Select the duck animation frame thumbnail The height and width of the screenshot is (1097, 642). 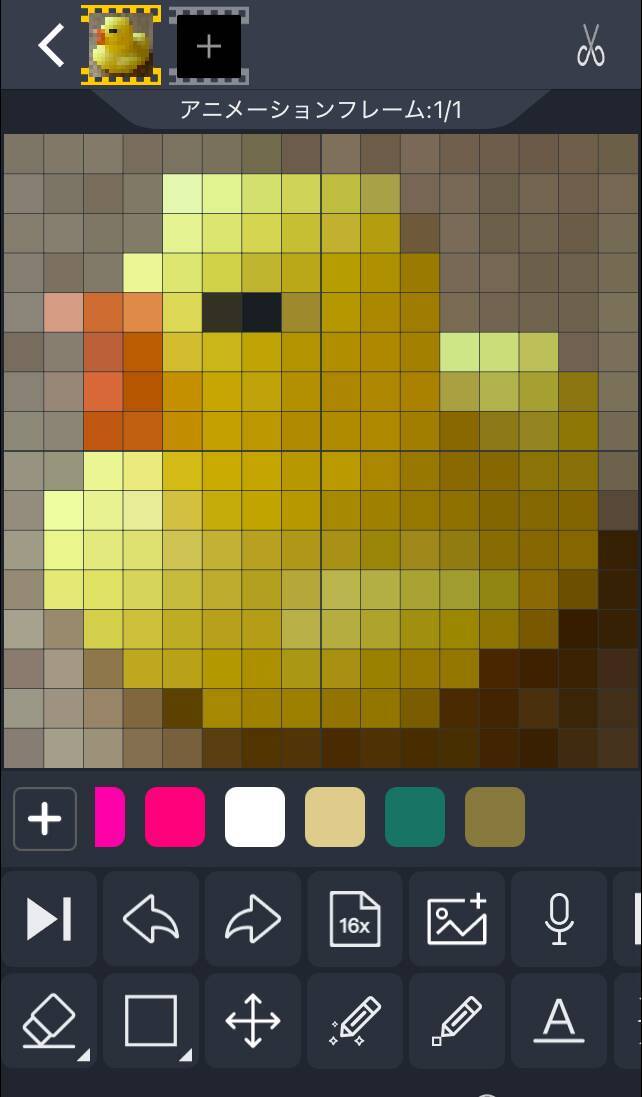[x=121, y=46]
